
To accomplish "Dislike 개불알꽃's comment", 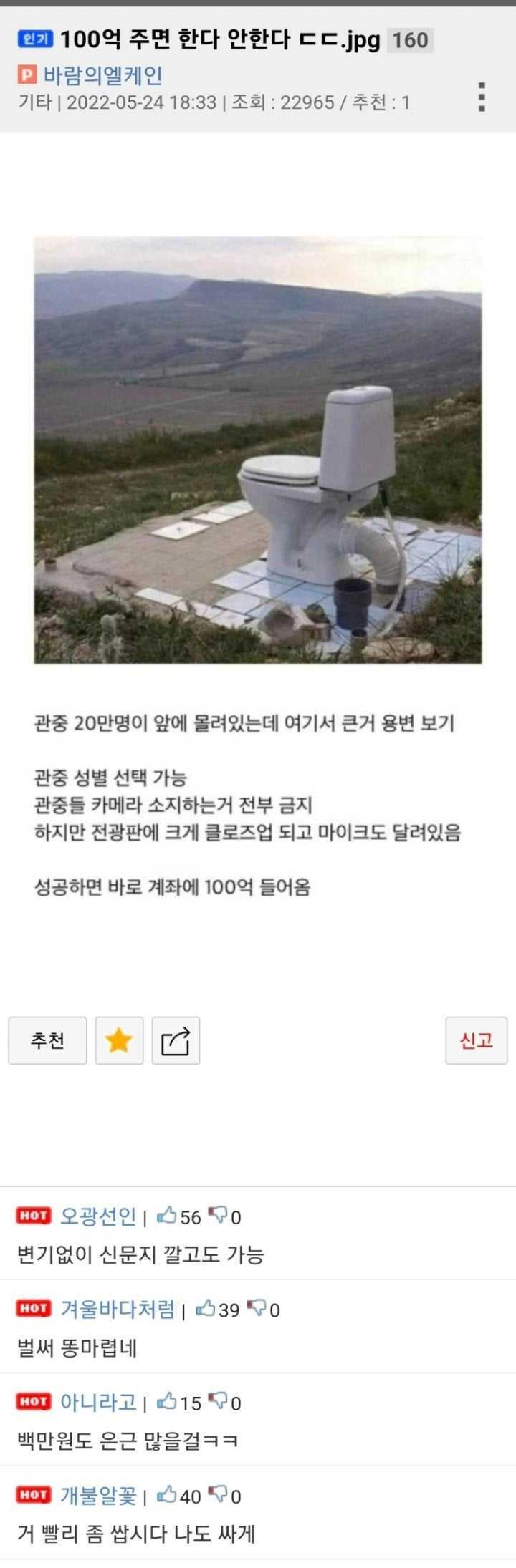I will pyautogui.click(x=217, y=1495).
